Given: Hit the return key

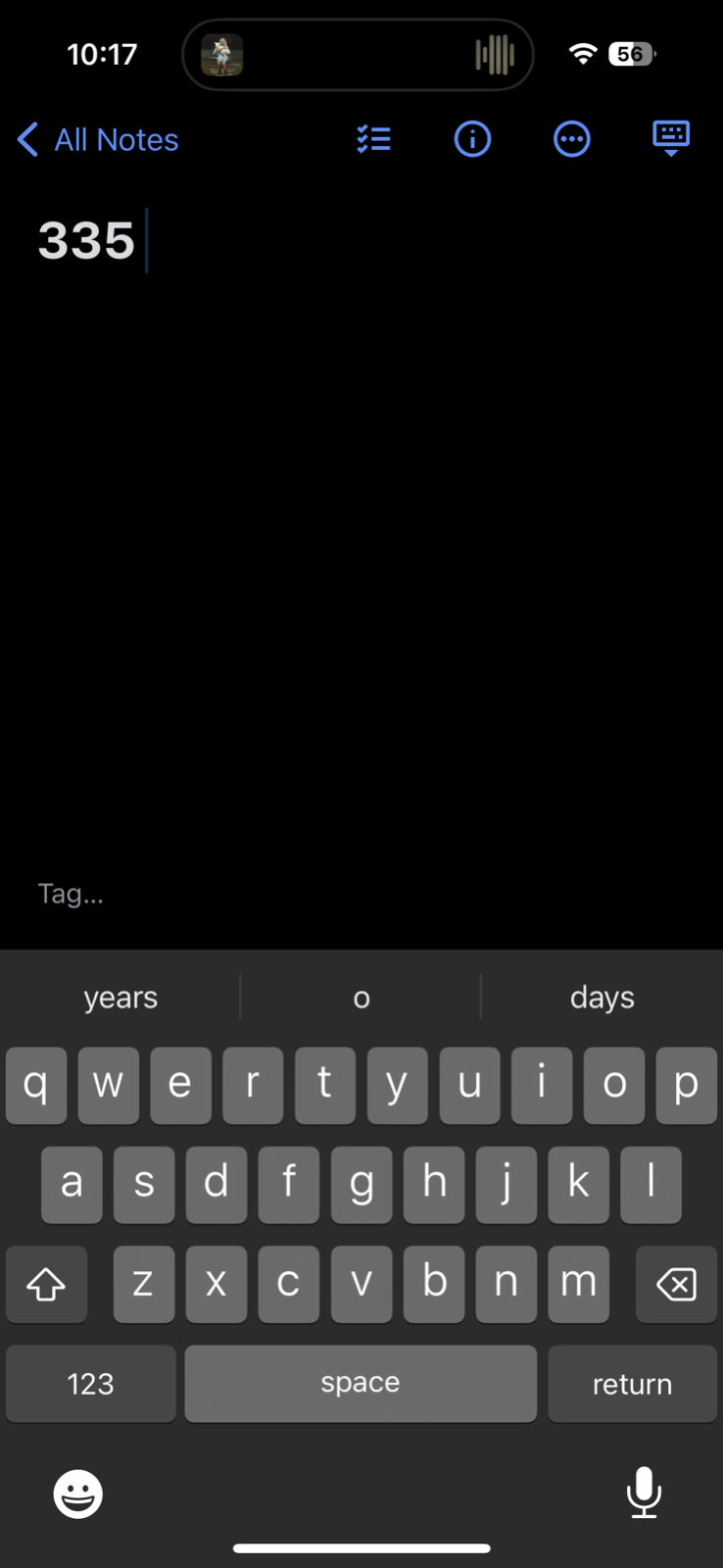Looking at the screenshot, I should [x=632, y=1384].
